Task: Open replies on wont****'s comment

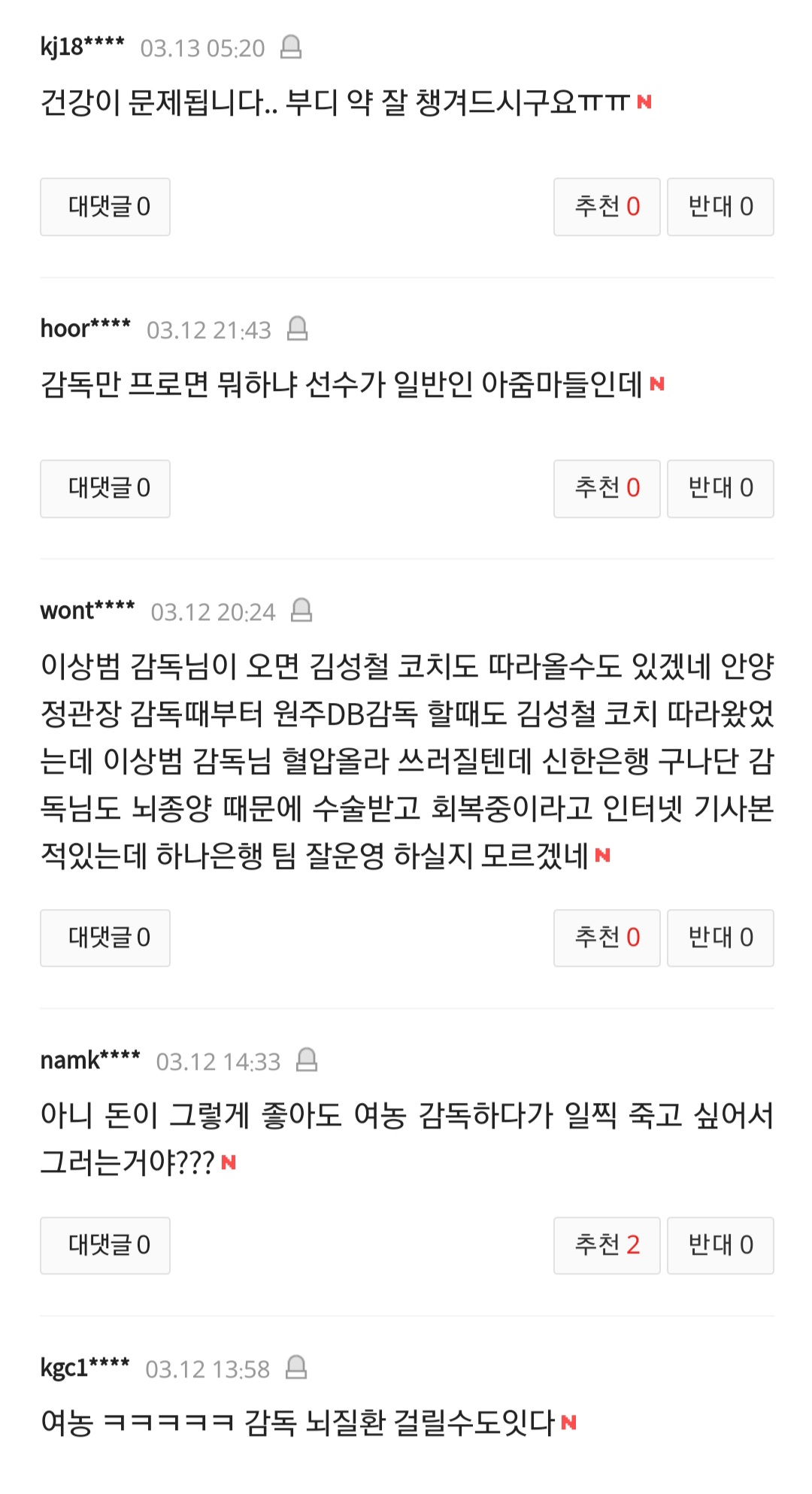Action: tap(105, 938)
